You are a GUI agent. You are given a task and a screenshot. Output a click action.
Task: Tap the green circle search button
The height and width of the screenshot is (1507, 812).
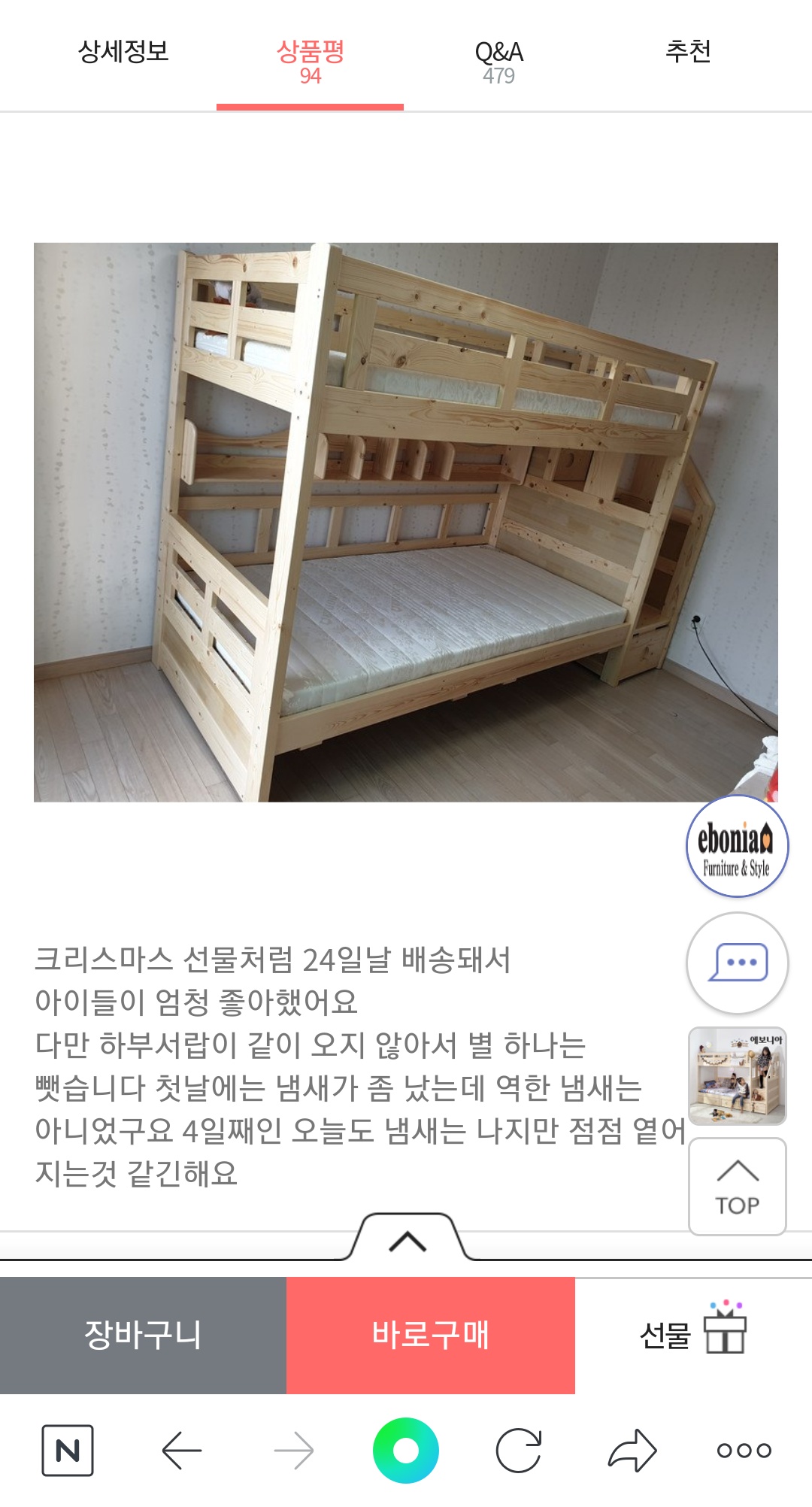[406, 1450]
